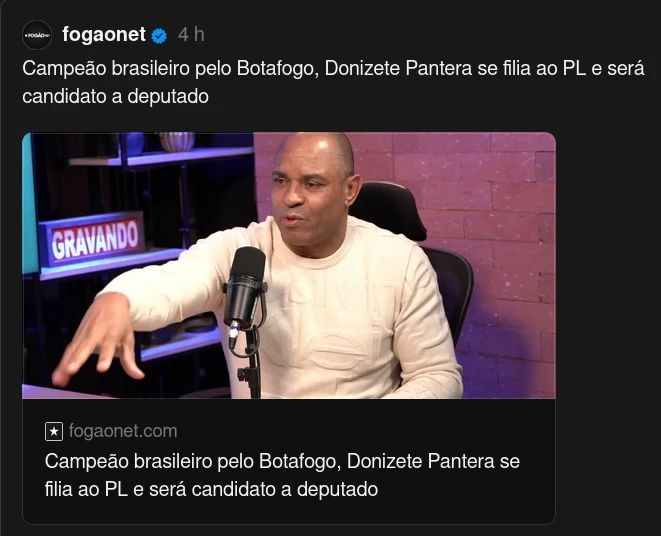Viewport: 661px width, 536px height.
Task: Open the post's 4 h timestamp
Action: (191, 35)
